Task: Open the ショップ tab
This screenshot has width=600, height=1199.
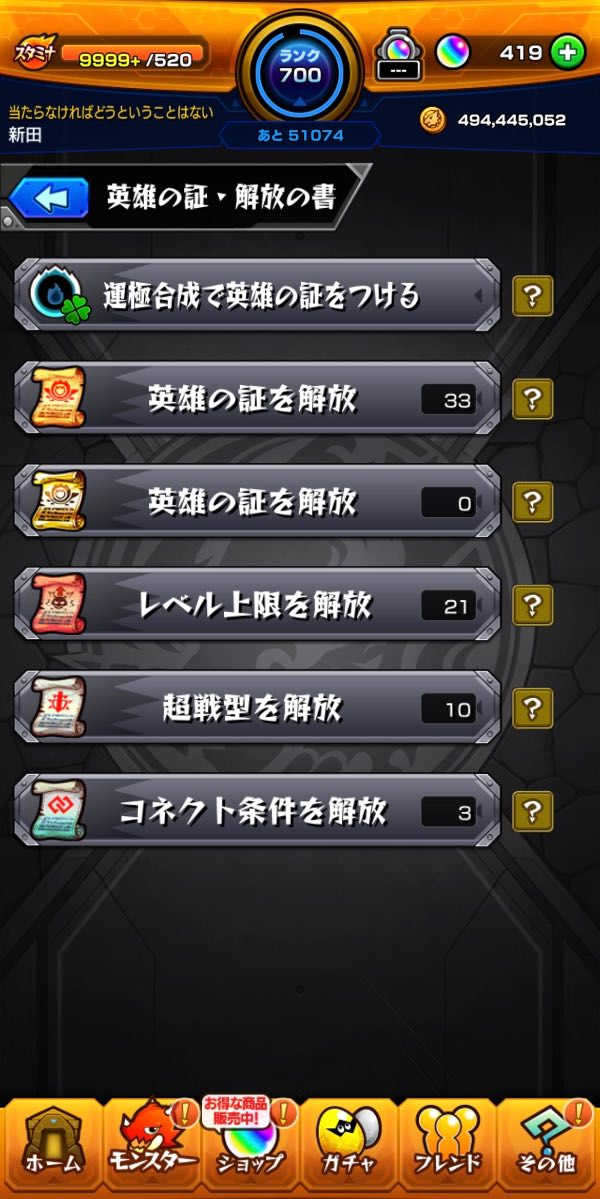Action: [250, 1150]
